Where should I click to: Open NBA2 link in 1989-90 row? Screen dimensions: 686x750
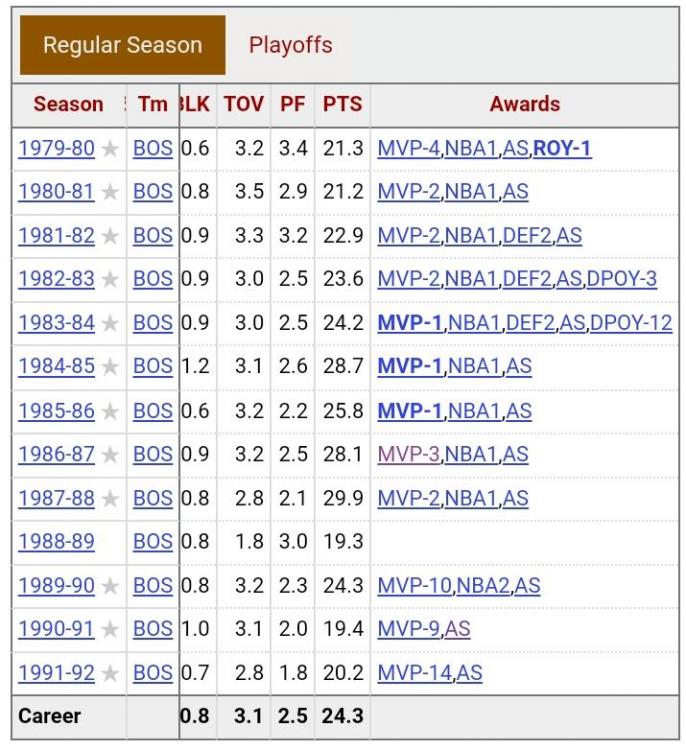483,585
